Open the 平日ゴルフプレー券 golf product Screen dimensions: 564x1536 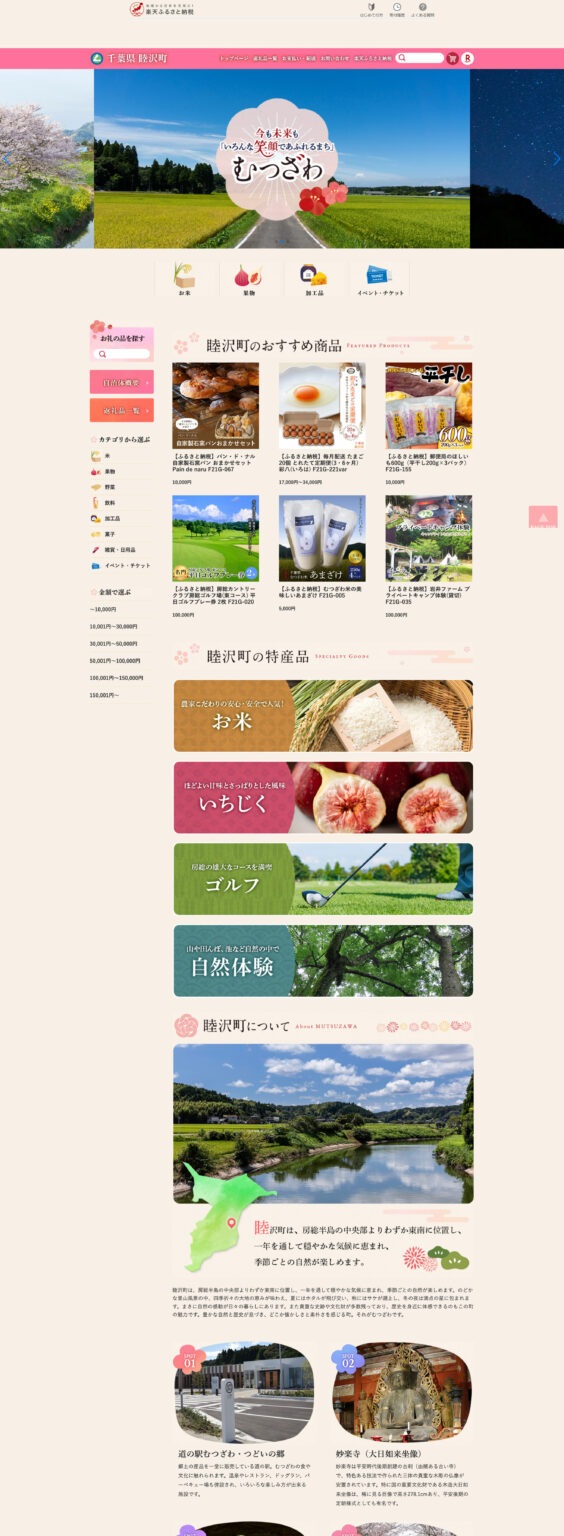pos(215,556)
